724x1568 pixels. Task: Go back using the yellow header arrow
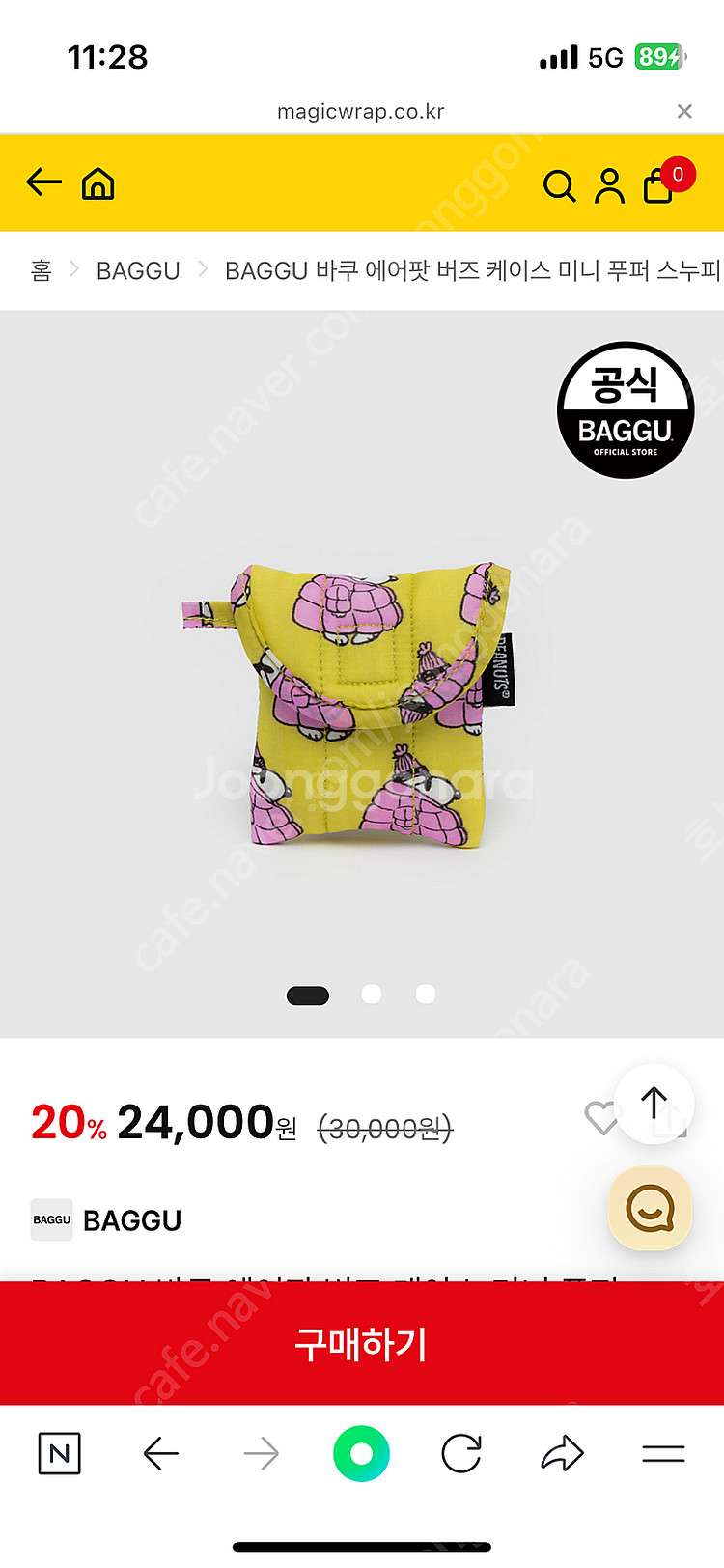pos(43,182)
